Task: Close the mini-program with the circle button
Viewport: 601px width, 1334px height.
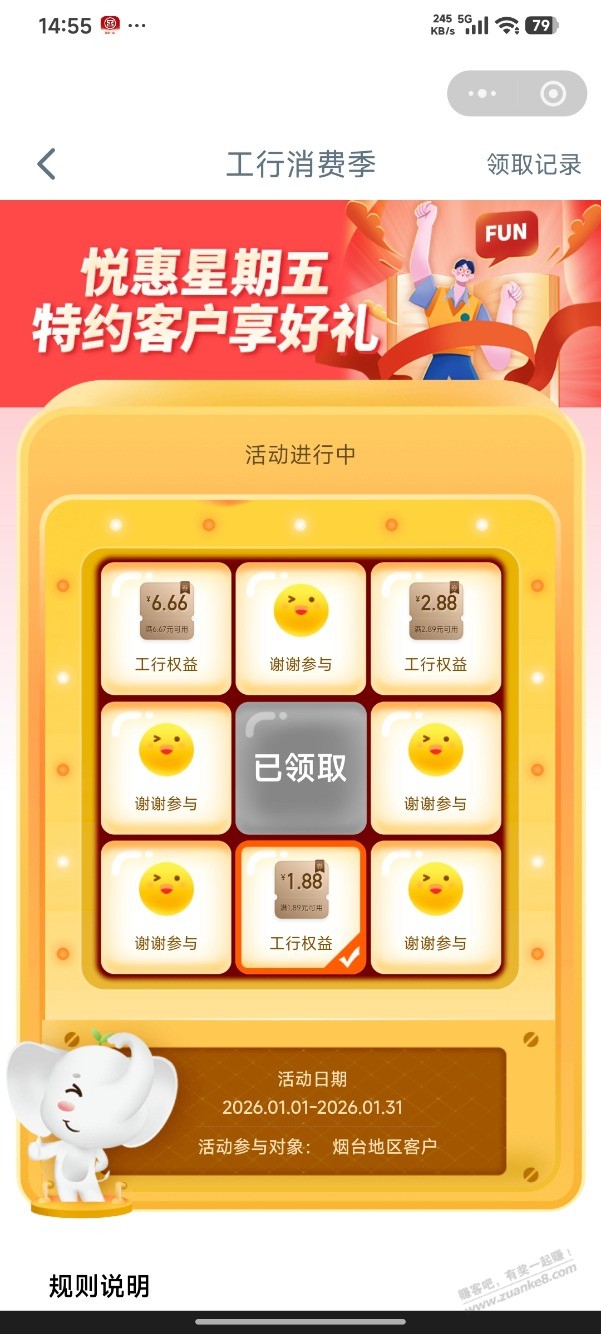Action: point(552,94)
